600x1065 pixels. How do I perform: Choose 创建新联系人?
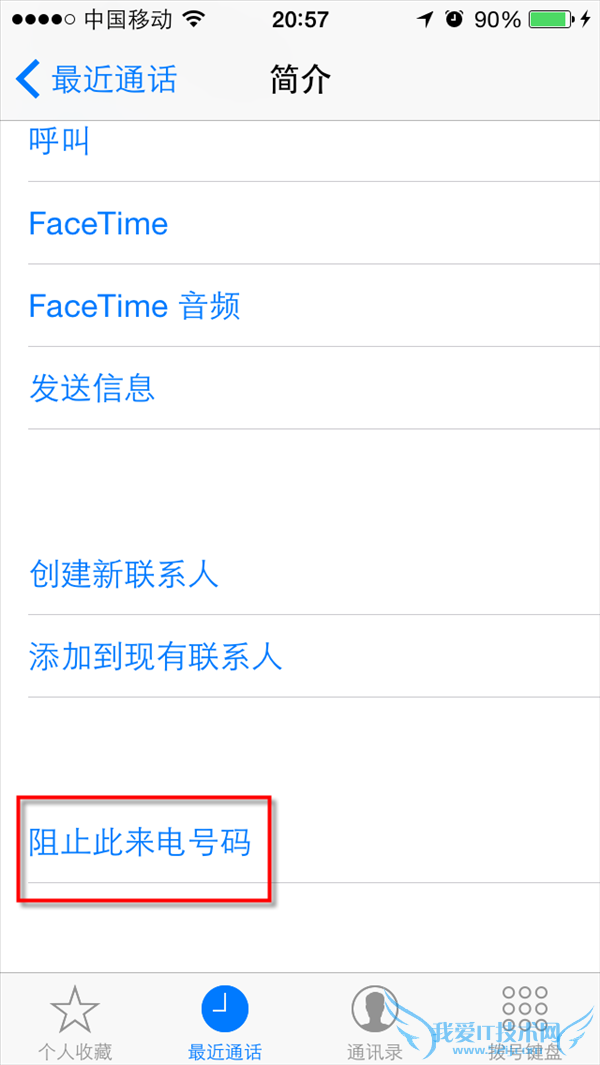(x=124, y=574)
